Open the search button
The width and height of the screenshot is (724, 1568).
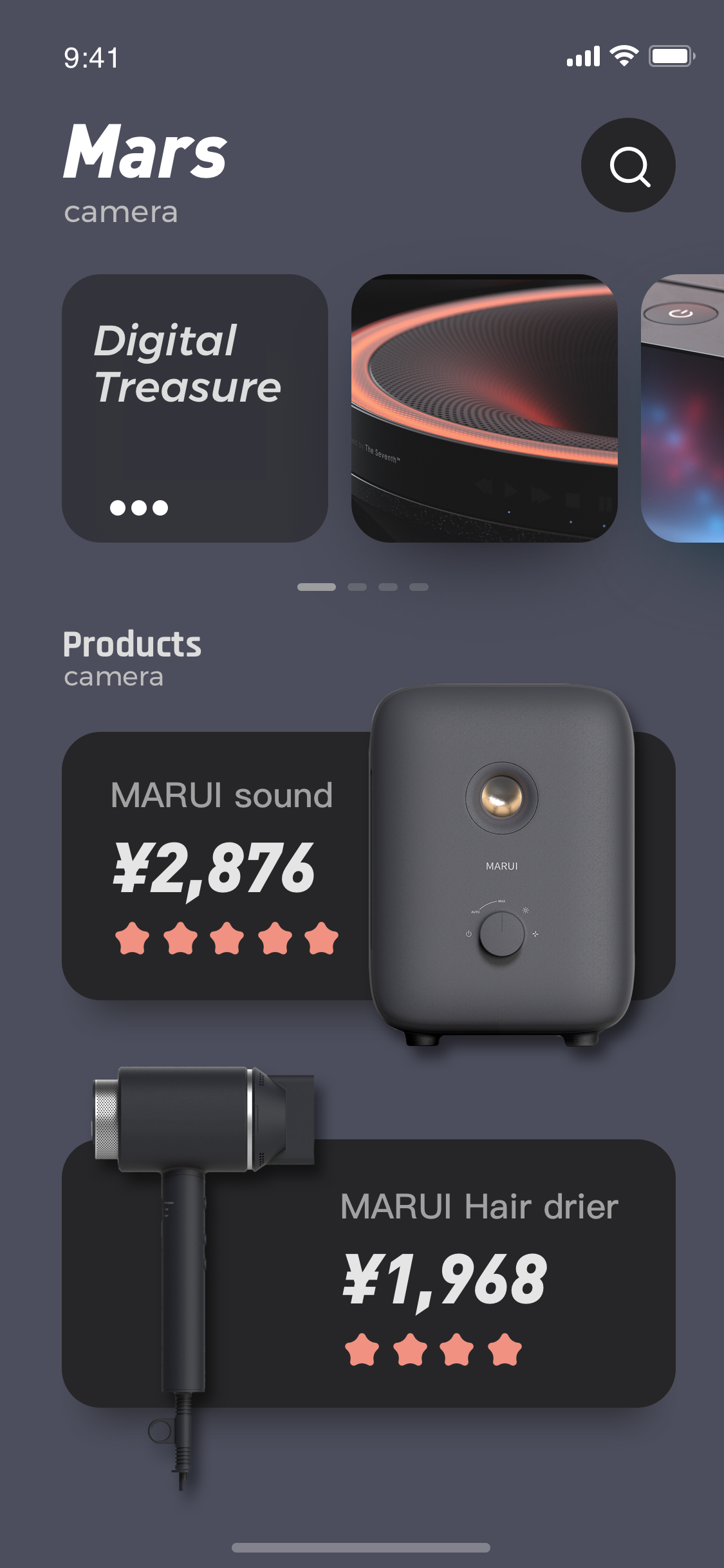coord(628,165)
